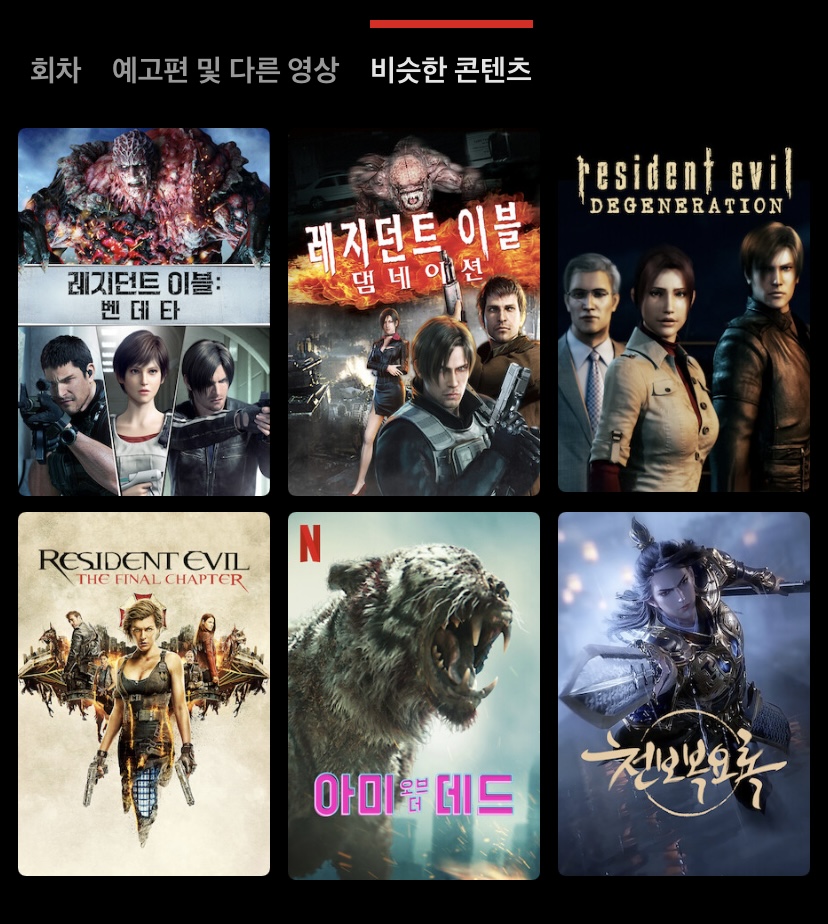Open Resident Evil Degeneration poster
The height and width of the screenshot is (924, 828).
click(684, 312)
